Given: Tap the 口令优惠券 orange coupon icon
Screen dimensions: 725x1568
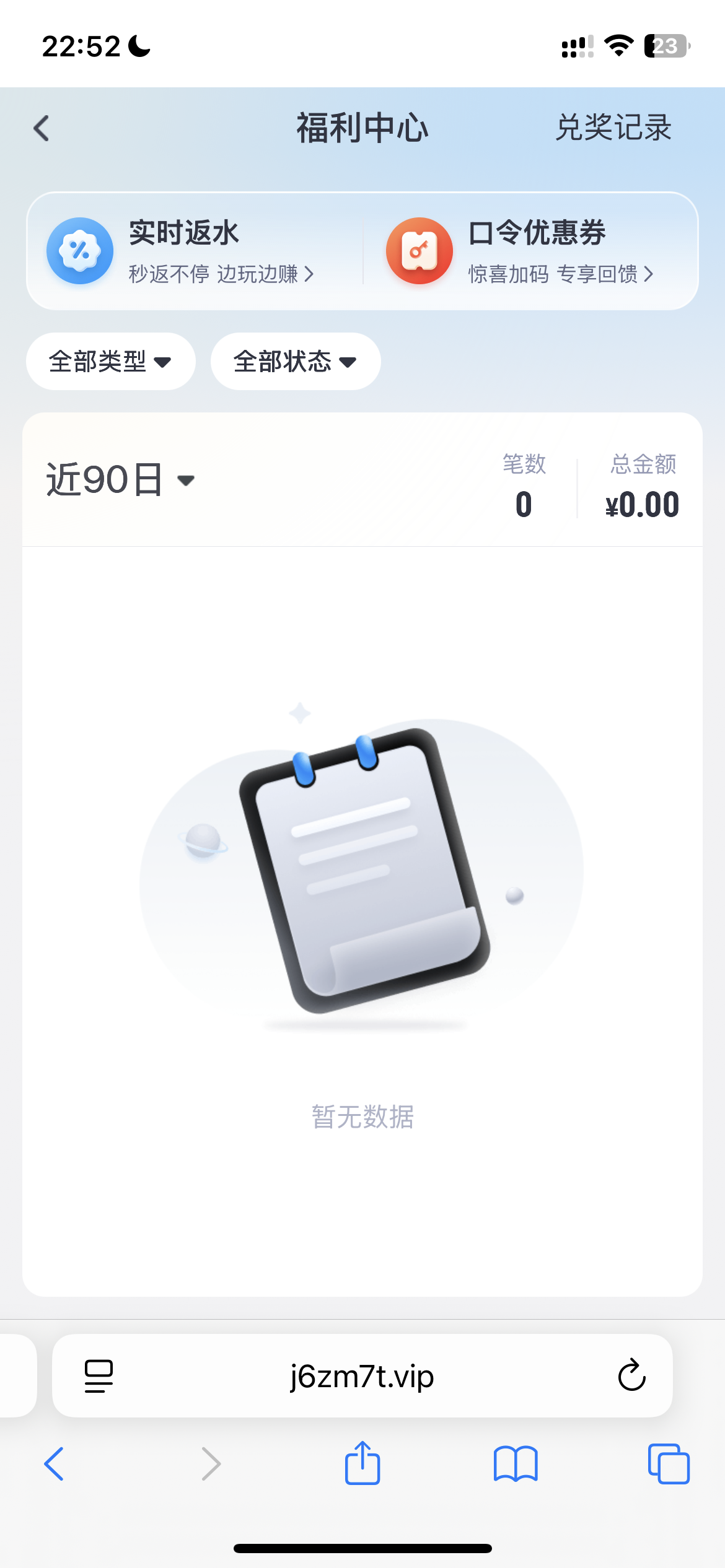Looking at the screenshot, I should (x=419, y=250).
